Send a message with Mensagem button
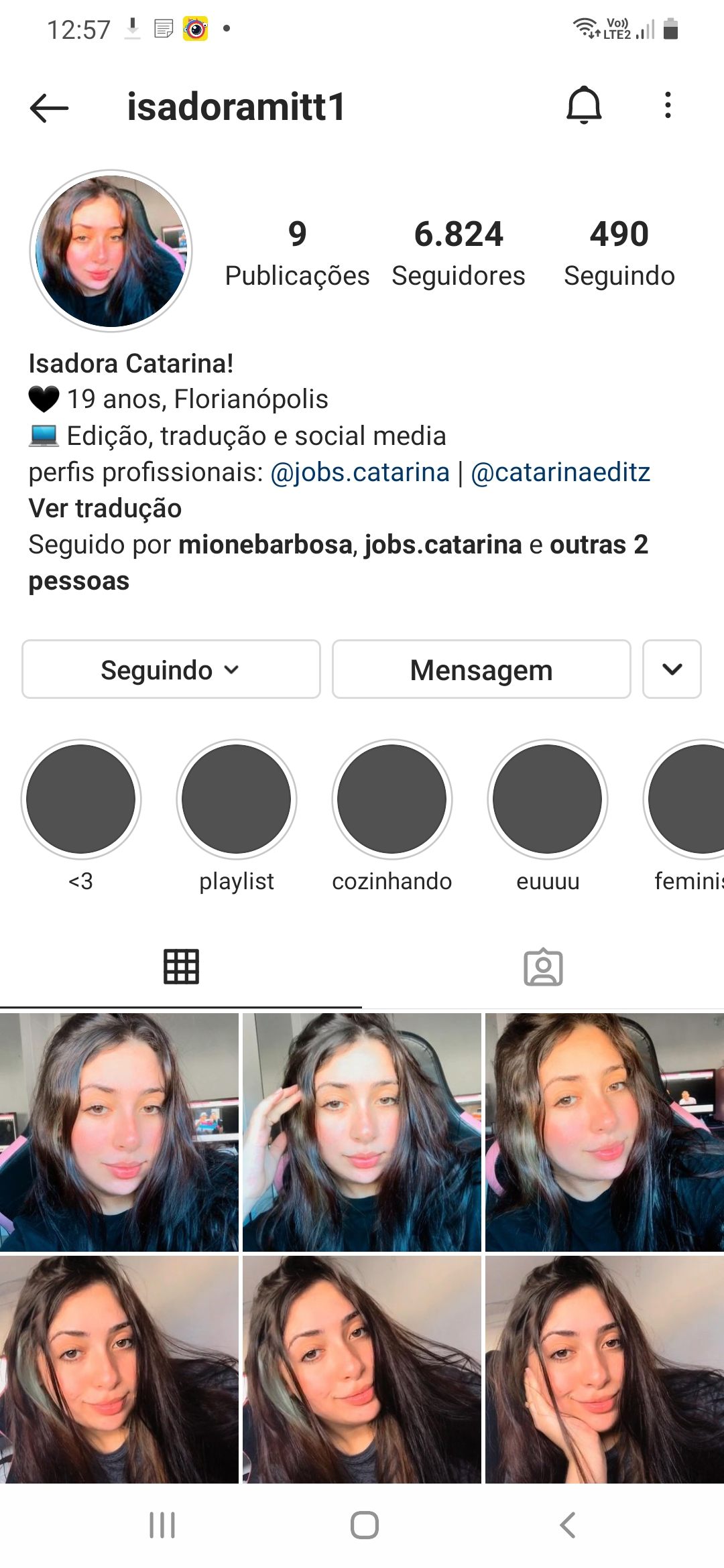Viewport: 724px width, 1568px height. click(x=481, y=669)
